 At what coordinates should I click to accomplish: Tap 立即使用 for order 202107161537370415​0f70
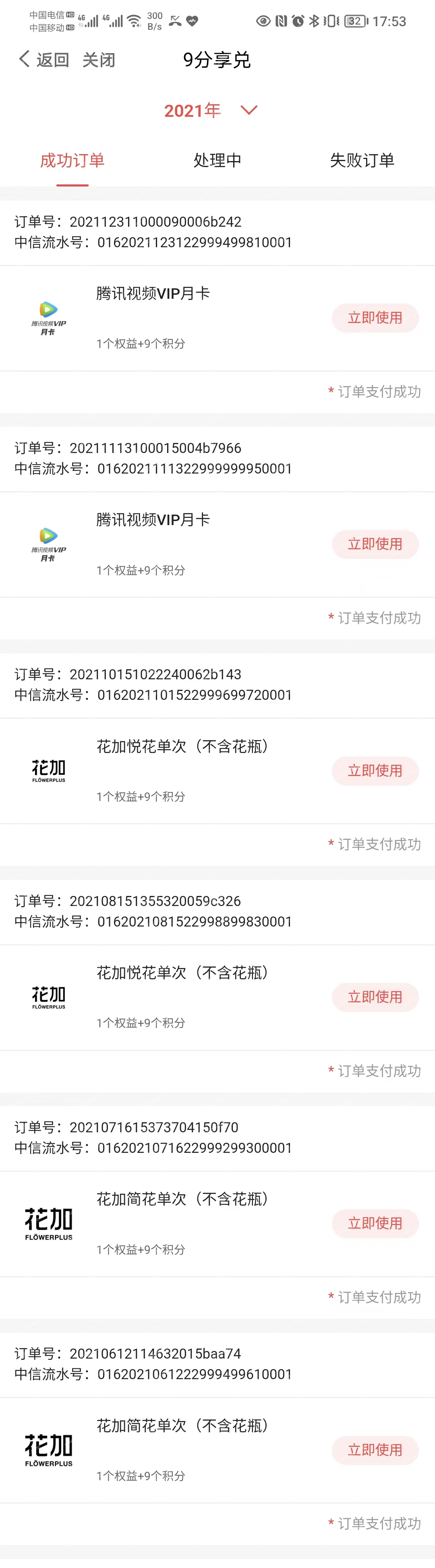pyautogui.click(x=375, y=1223)
